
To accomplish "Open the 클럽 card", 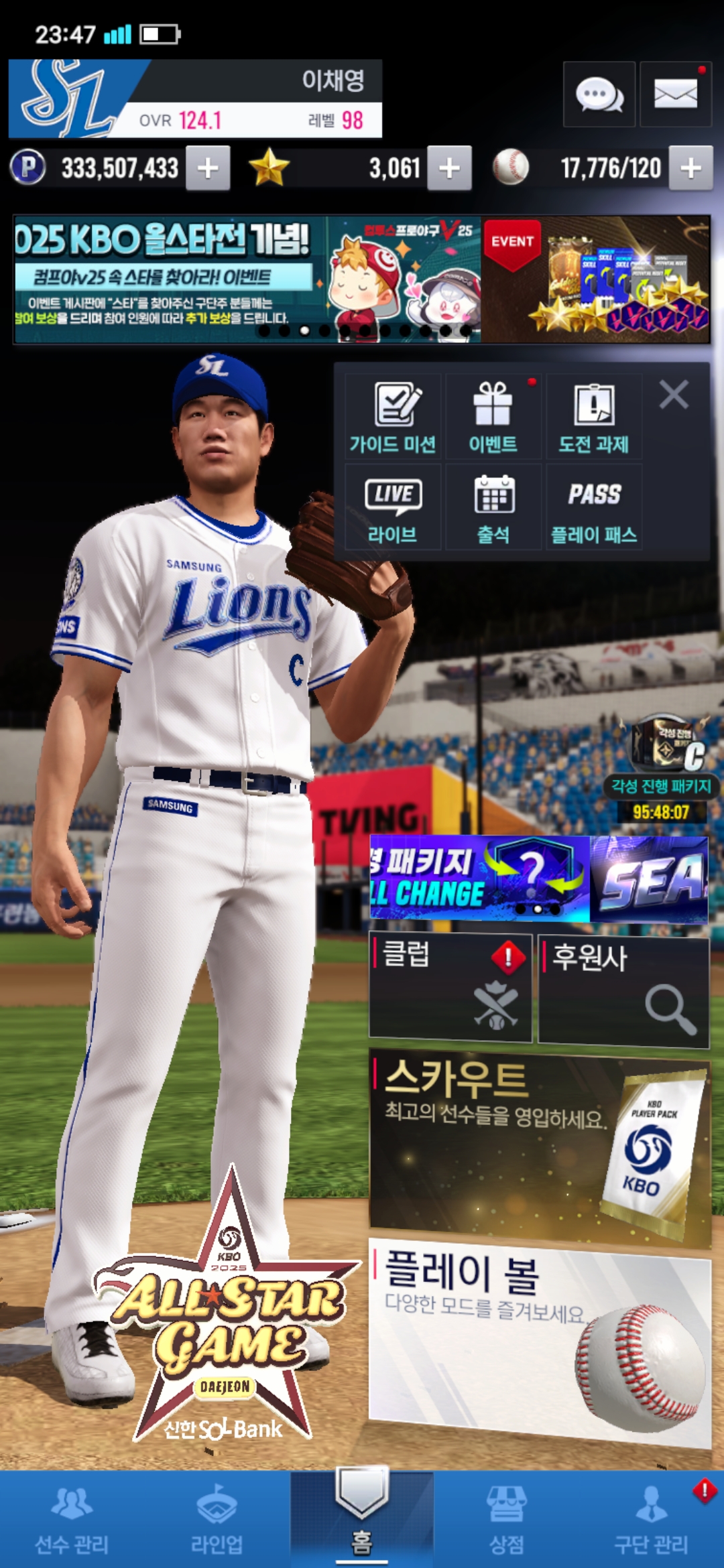I will (x=450, y=988).
